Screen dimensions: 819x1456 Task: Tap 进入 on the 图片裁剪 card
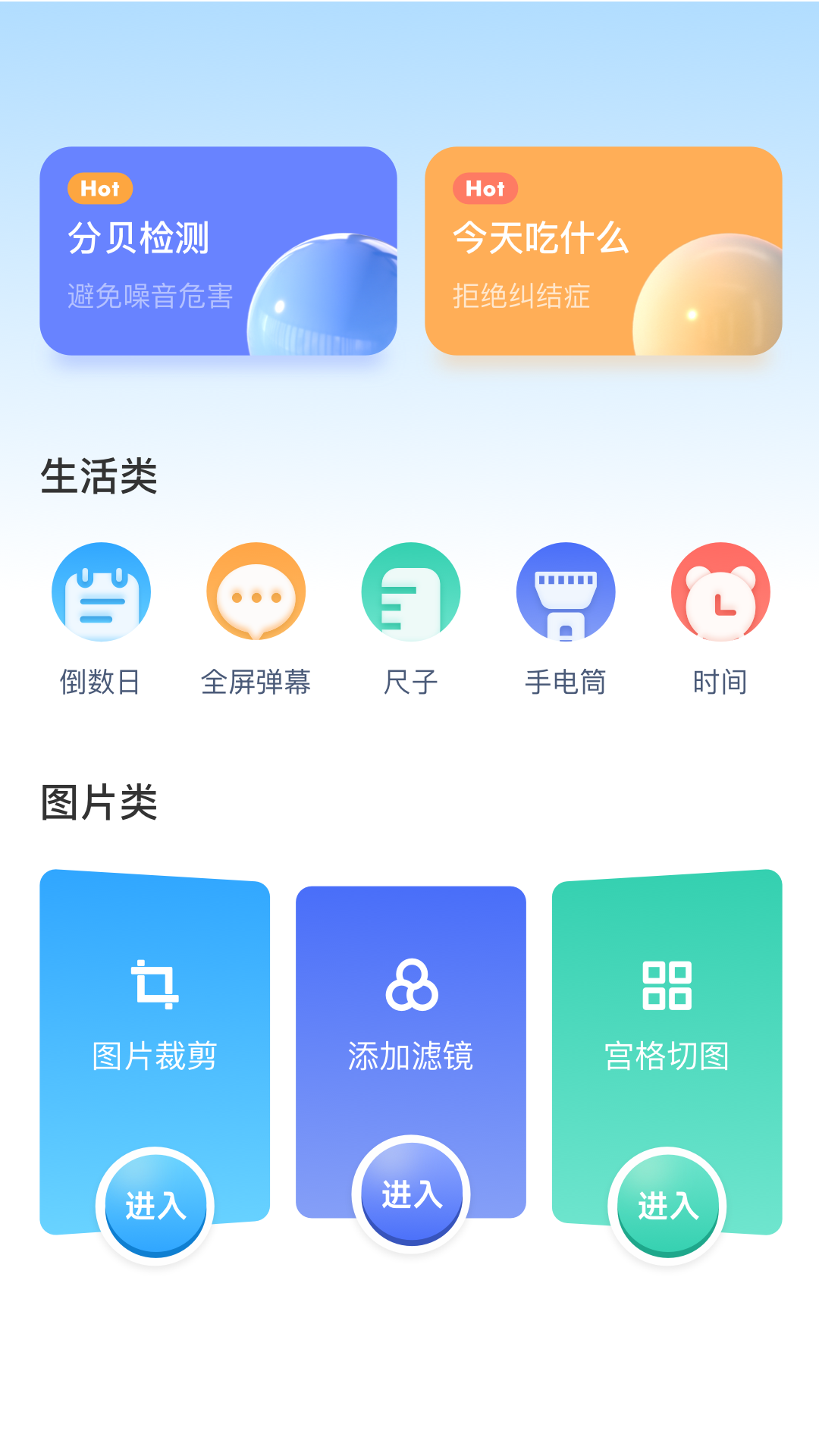[x=155, y=1205]
